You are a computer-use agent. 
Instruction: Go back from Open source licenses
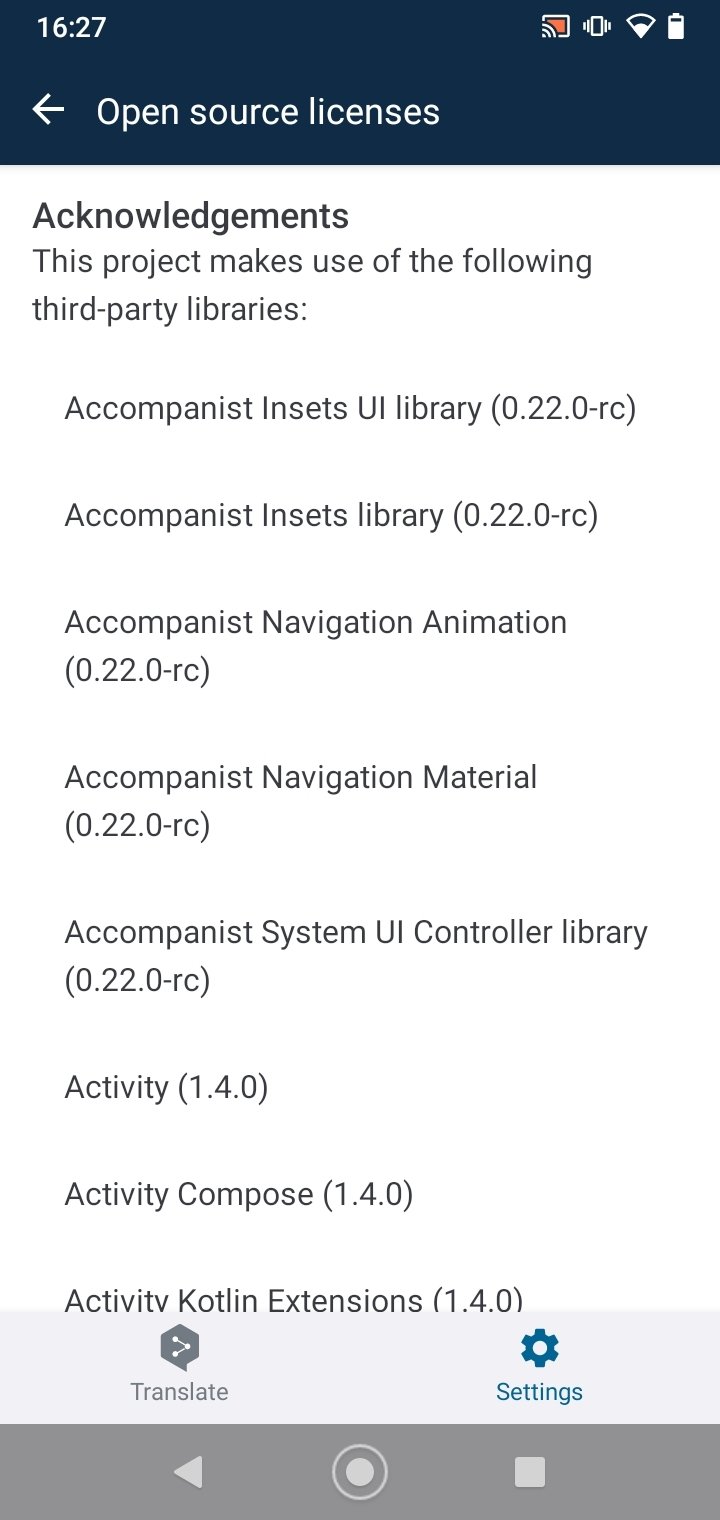[x=48, y=111]
